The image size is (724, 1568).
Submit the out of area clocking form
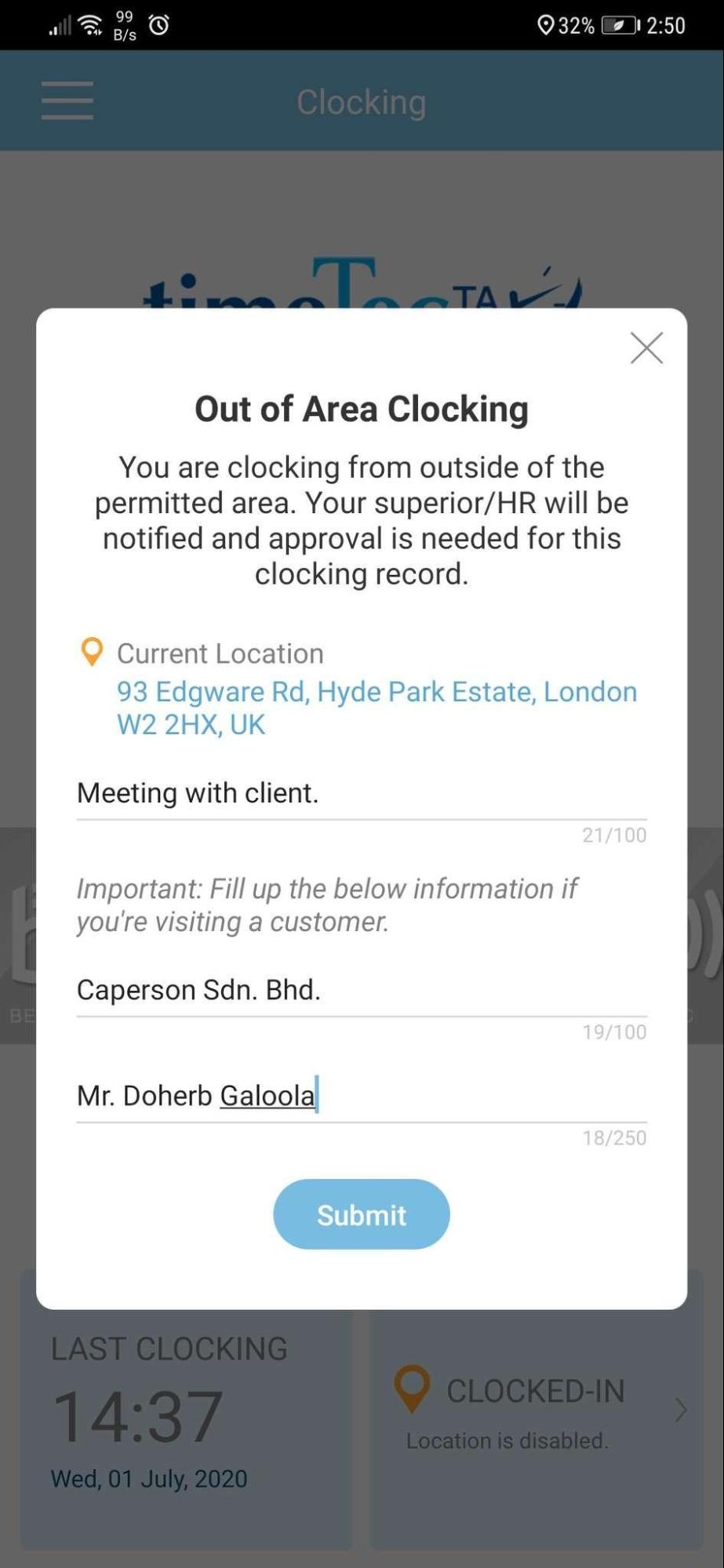[362, 1214]
